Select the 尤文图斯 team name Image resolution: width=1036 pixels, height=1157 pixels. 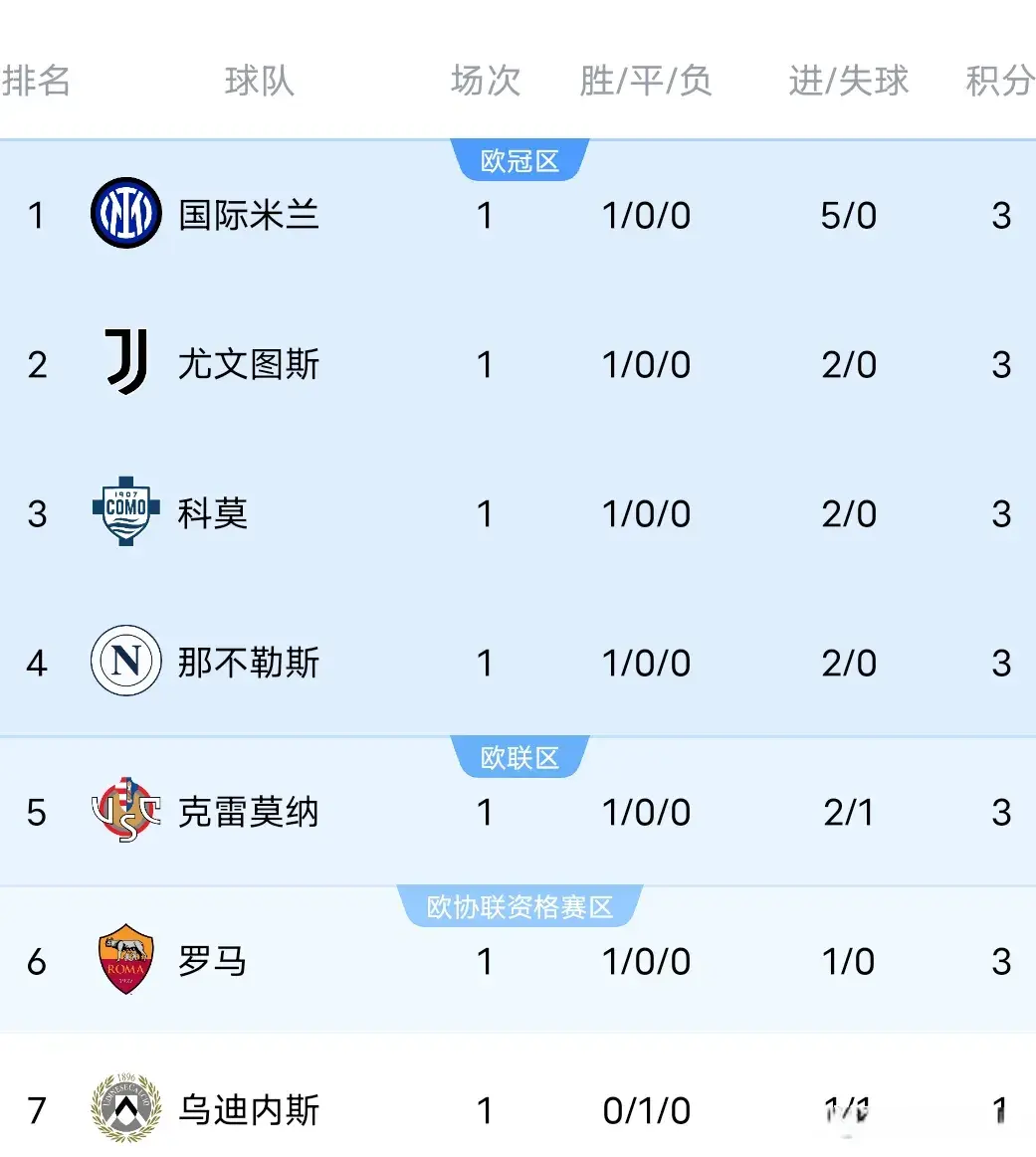coord(250,364)
